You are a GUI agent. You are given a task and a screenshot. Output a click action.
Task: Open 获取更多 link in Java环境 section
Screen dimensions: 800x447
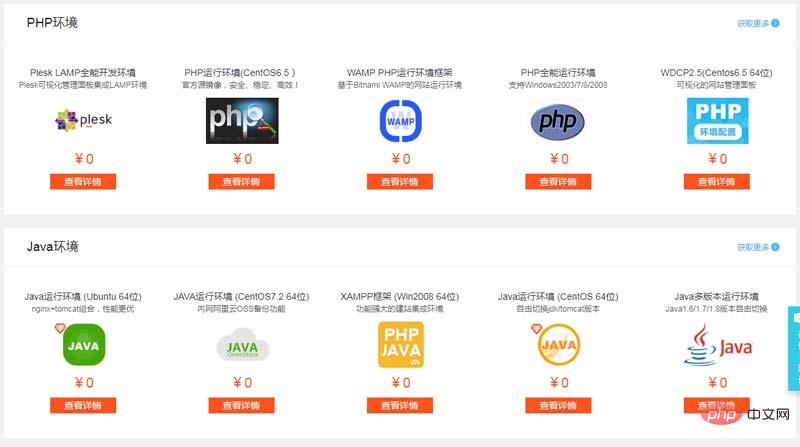(x=757, y=246)
